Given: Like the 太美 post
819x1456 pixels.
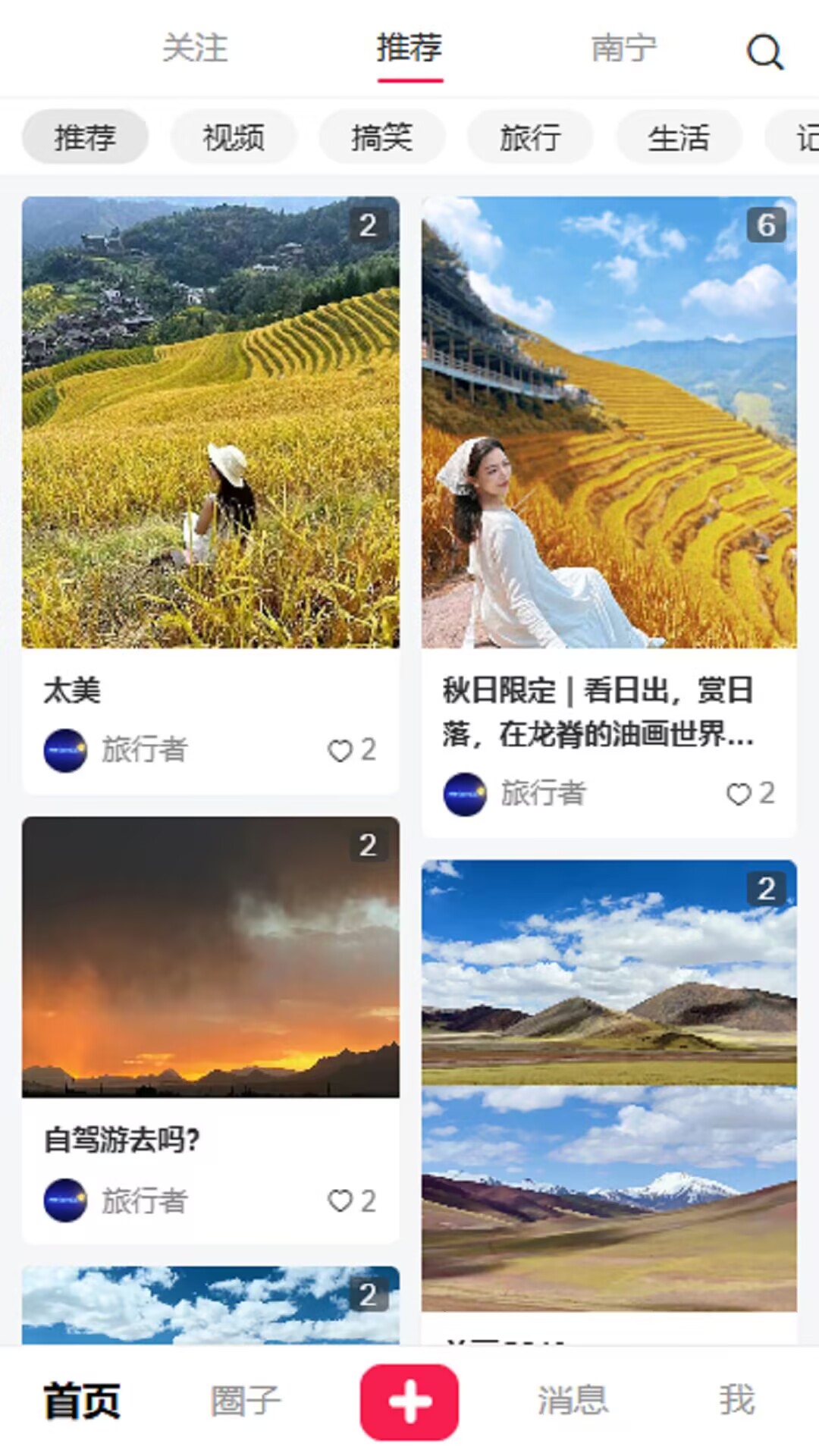Looking at the screenshot, I should 340,751.
